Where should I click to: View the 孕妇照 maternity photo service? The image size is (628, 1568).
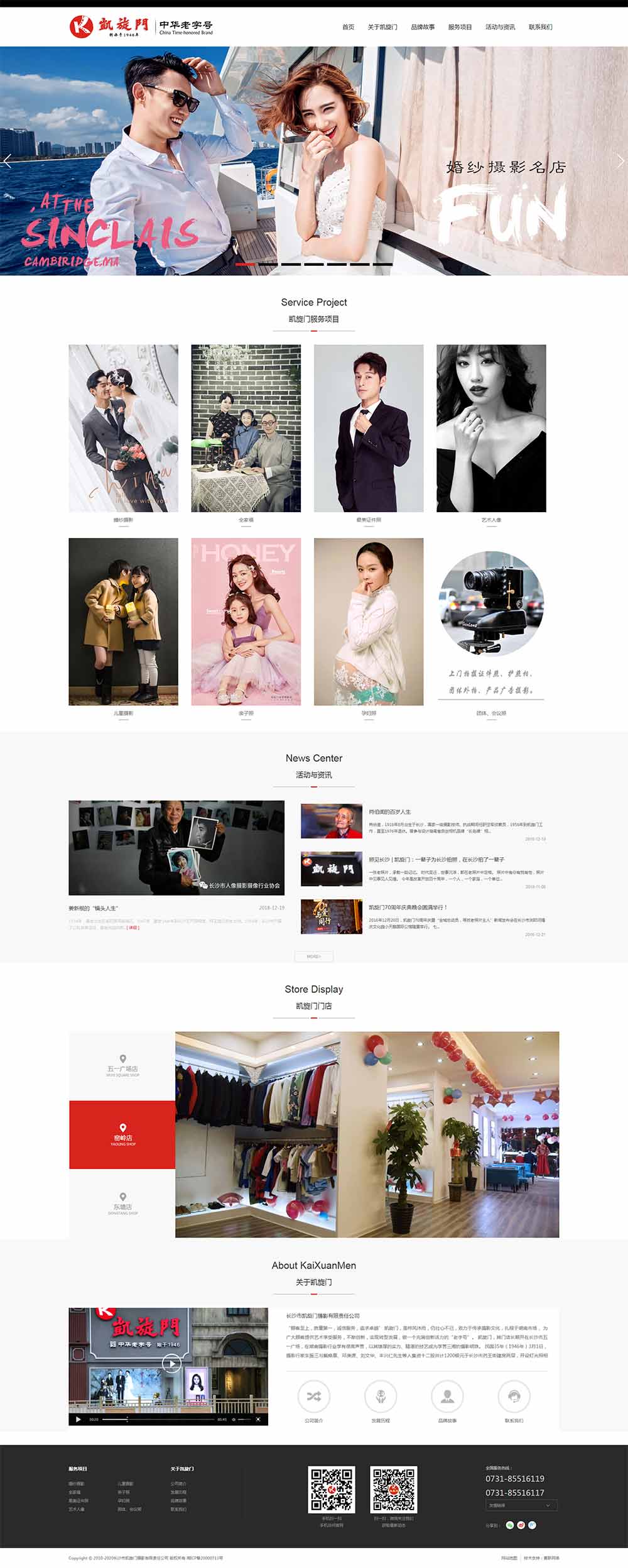(x=369, y=621)
